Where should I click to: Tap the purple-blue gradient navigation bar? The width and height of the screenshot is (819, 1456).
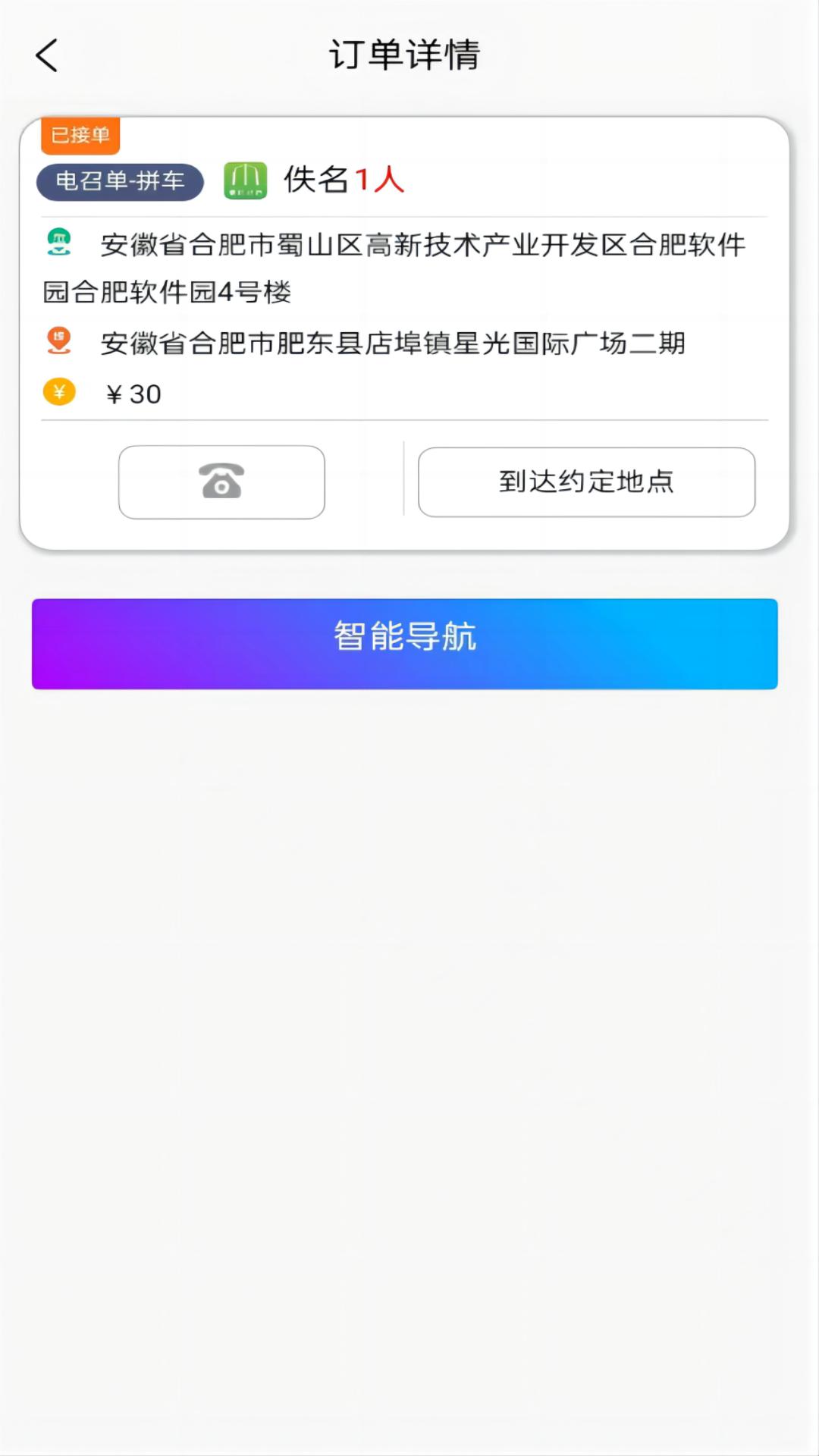[x=404, y=643]
